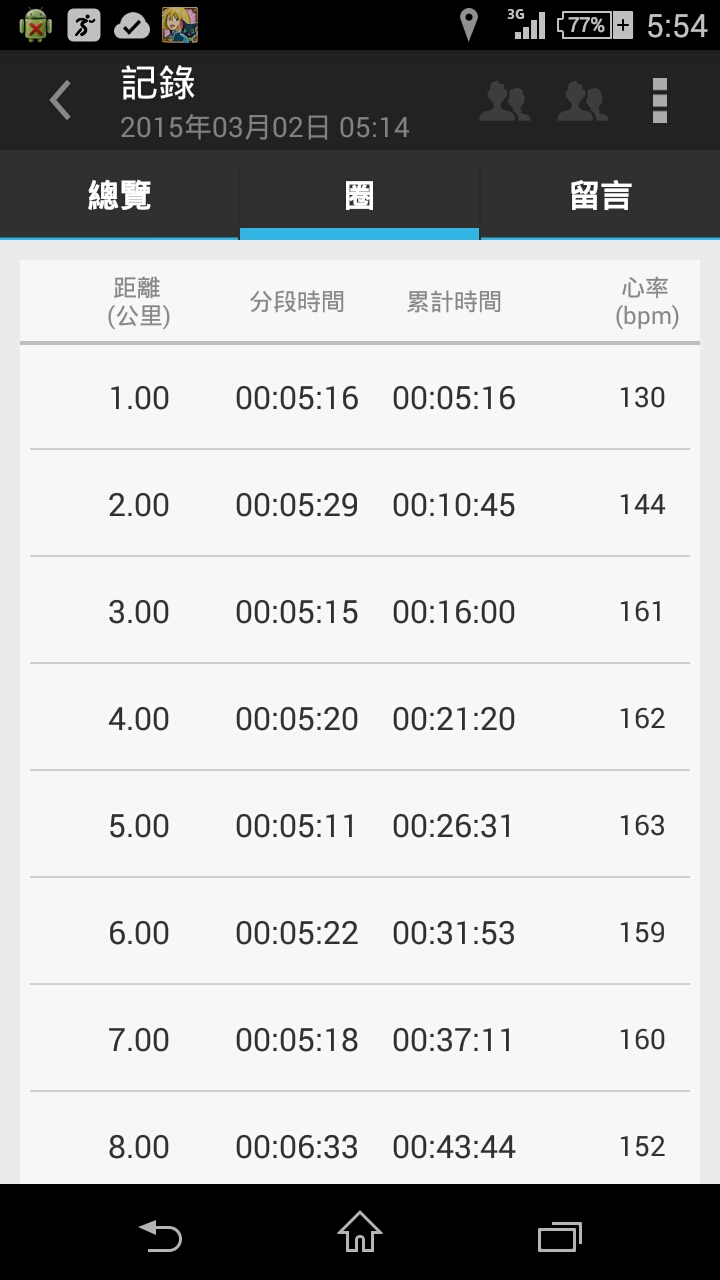The width and height of the screenshot is (720, 1280).
Task: Open the three-dot overflow menu
Action: (x=659, y=100)
